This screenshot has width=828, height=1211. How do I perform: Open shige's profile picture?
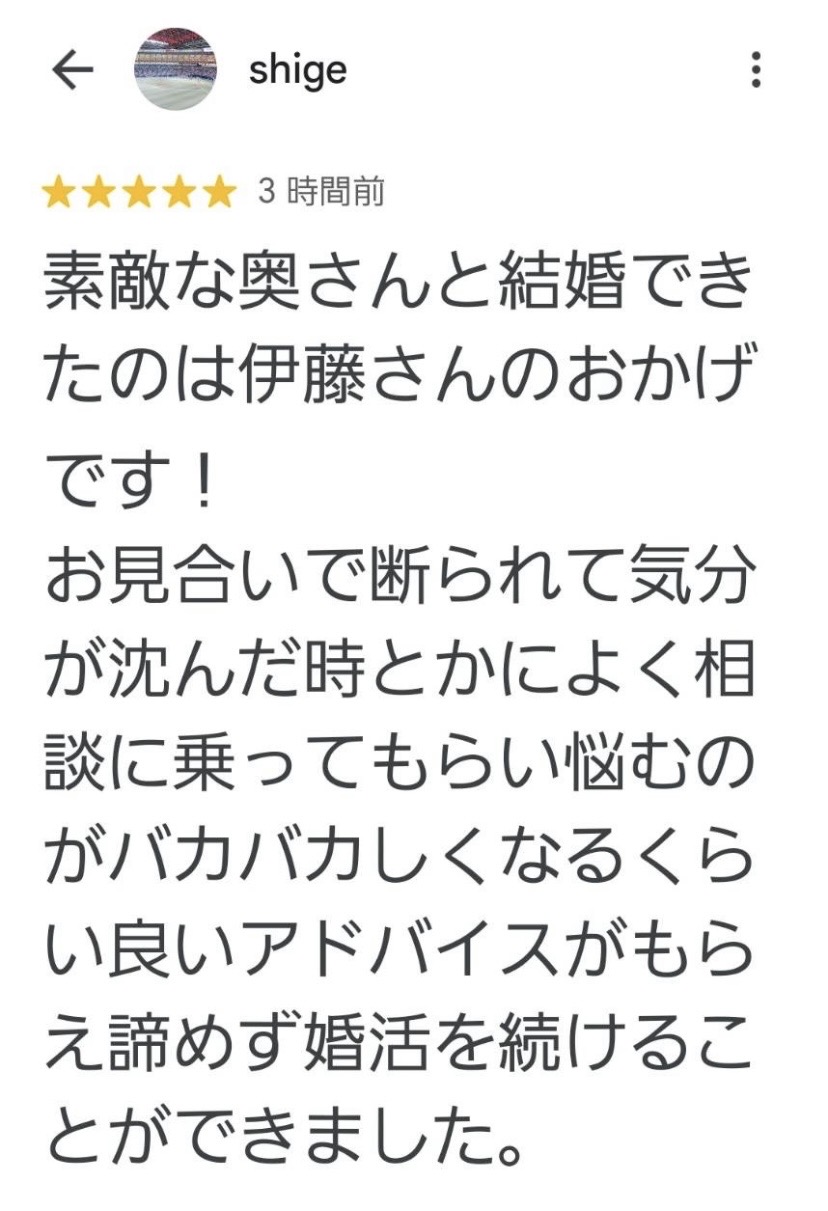coord(176,69)
